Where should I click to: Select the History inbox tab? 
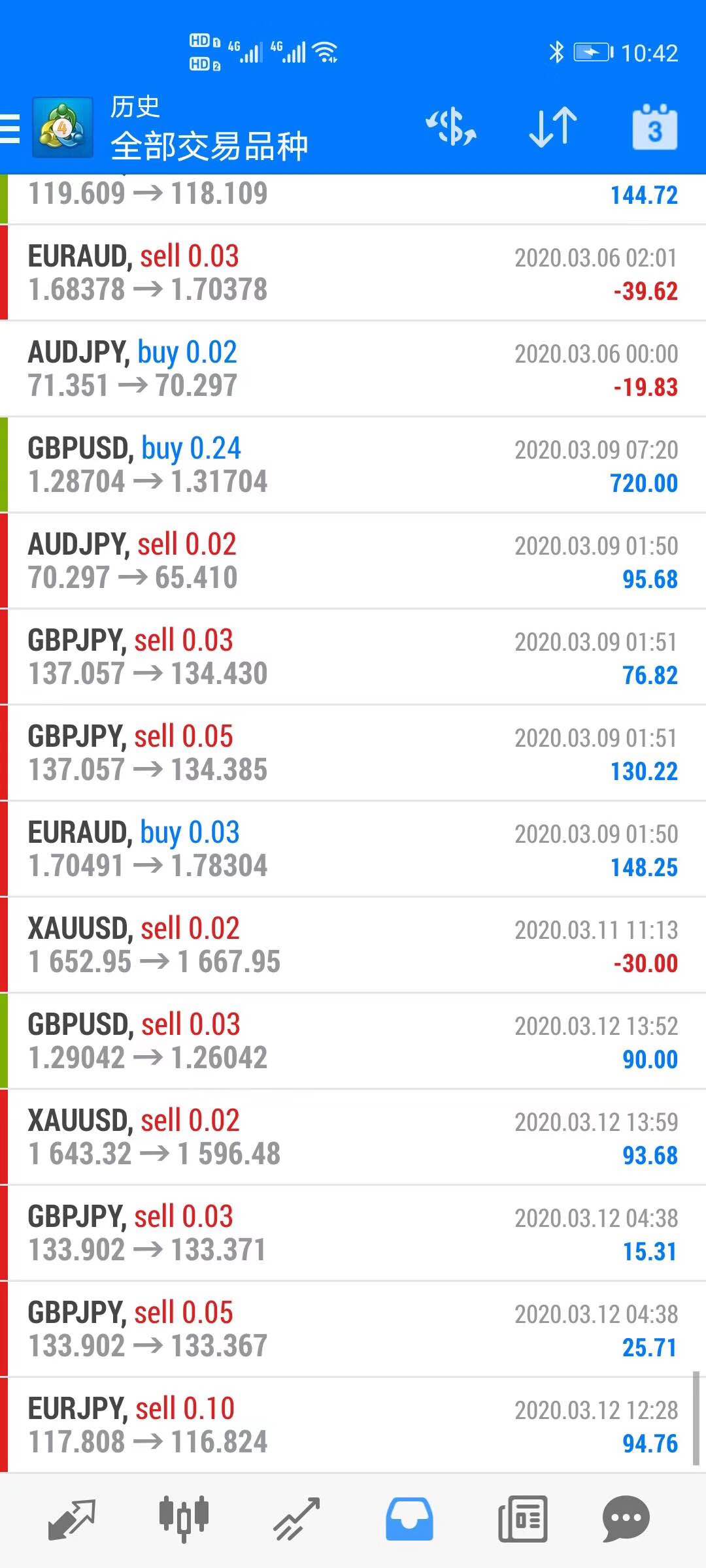[409, 1519]
